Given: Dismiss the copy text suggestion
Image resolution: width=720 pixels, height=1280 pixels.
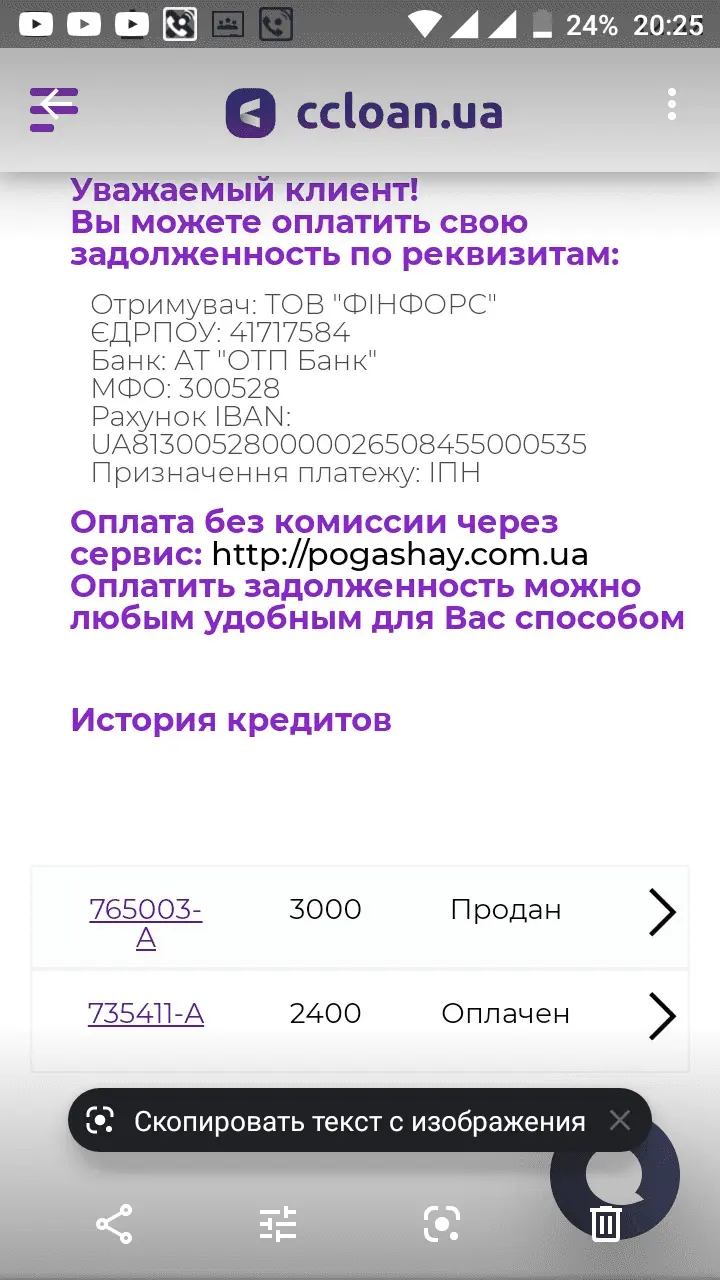Looking at the screenshot, I should [x=620, y=1120].
